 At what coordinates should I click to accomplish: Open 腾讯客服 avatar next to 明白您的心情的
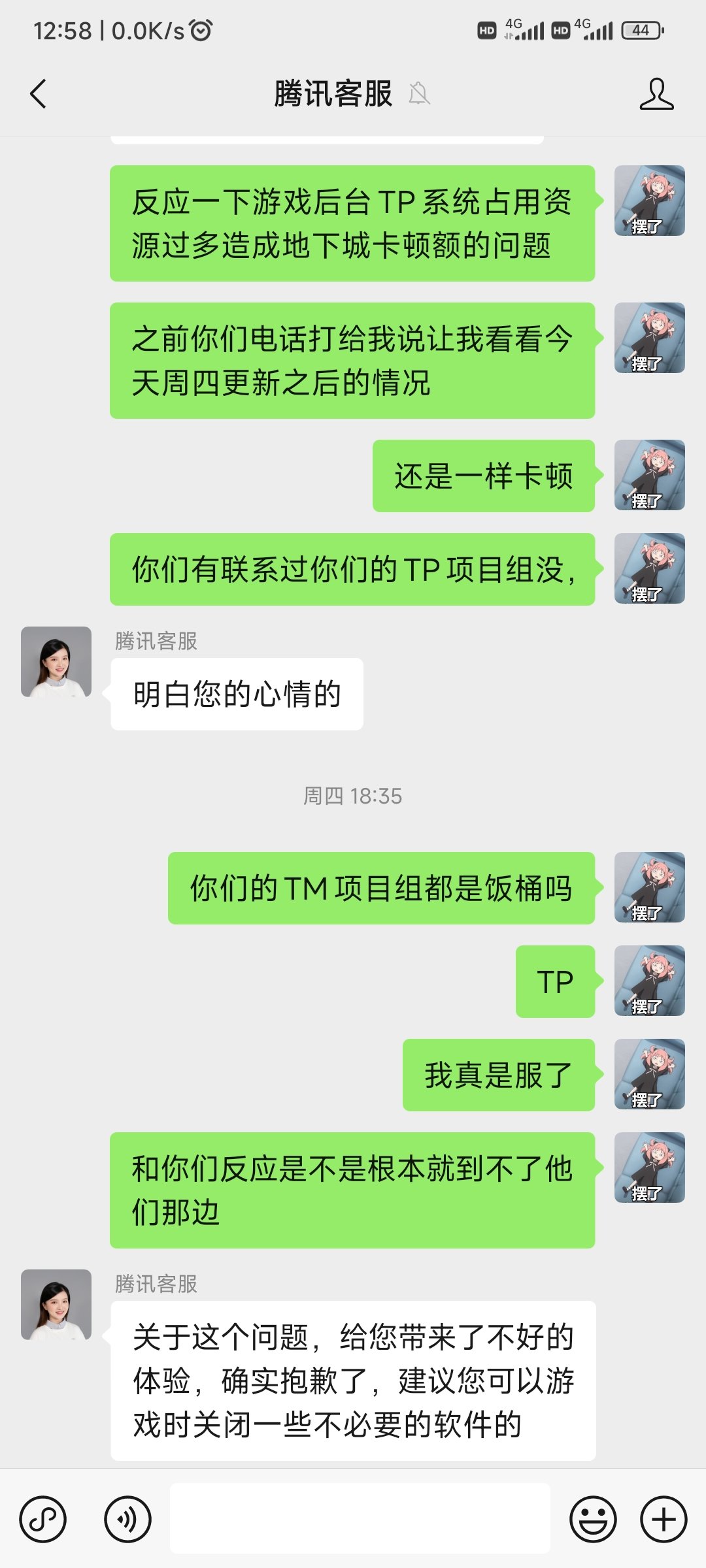56,662
